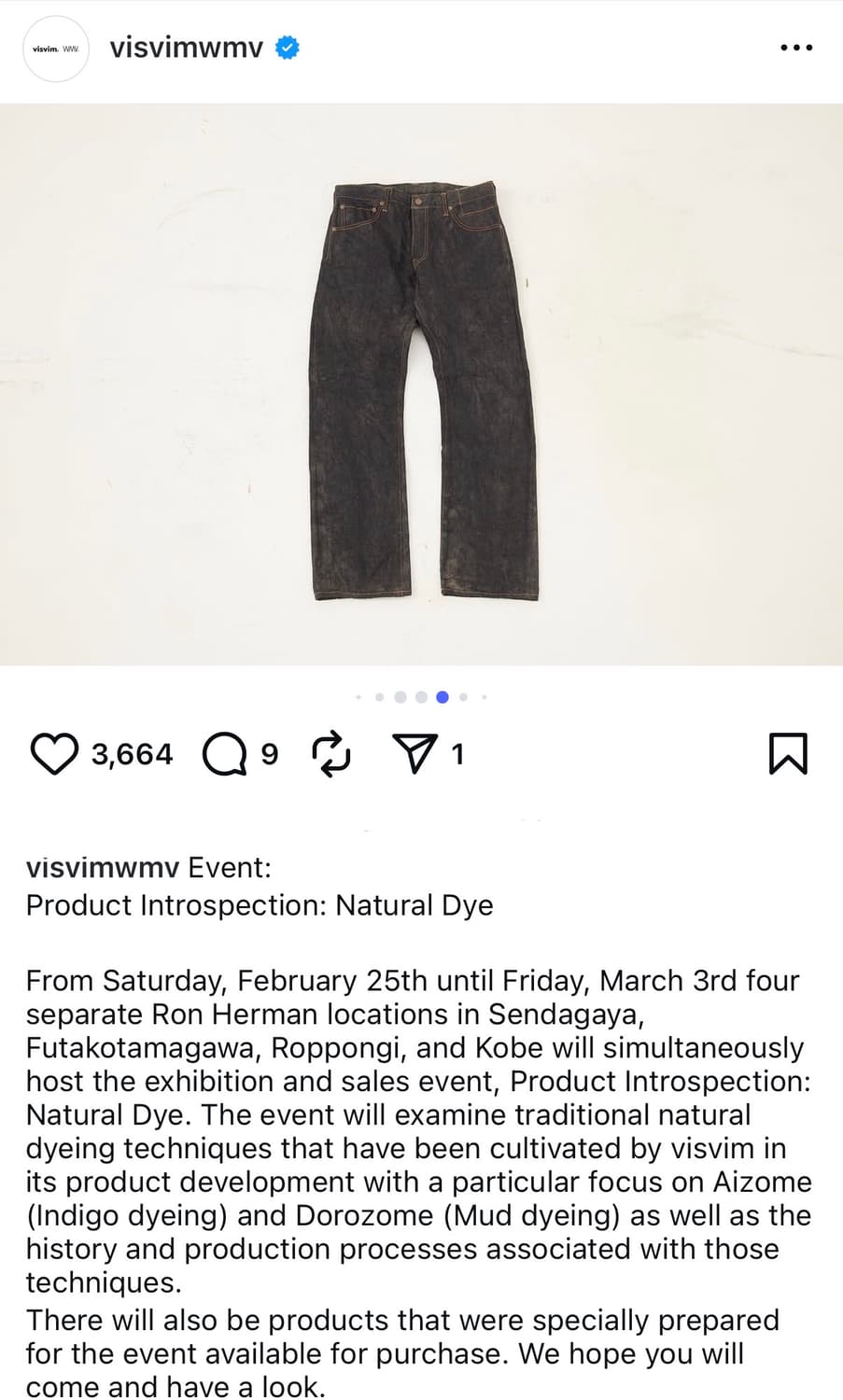Open the comments with the speech bubble icon
Image resolution: width=843 pixels, height=1400 pixels.
coord(224,754)
